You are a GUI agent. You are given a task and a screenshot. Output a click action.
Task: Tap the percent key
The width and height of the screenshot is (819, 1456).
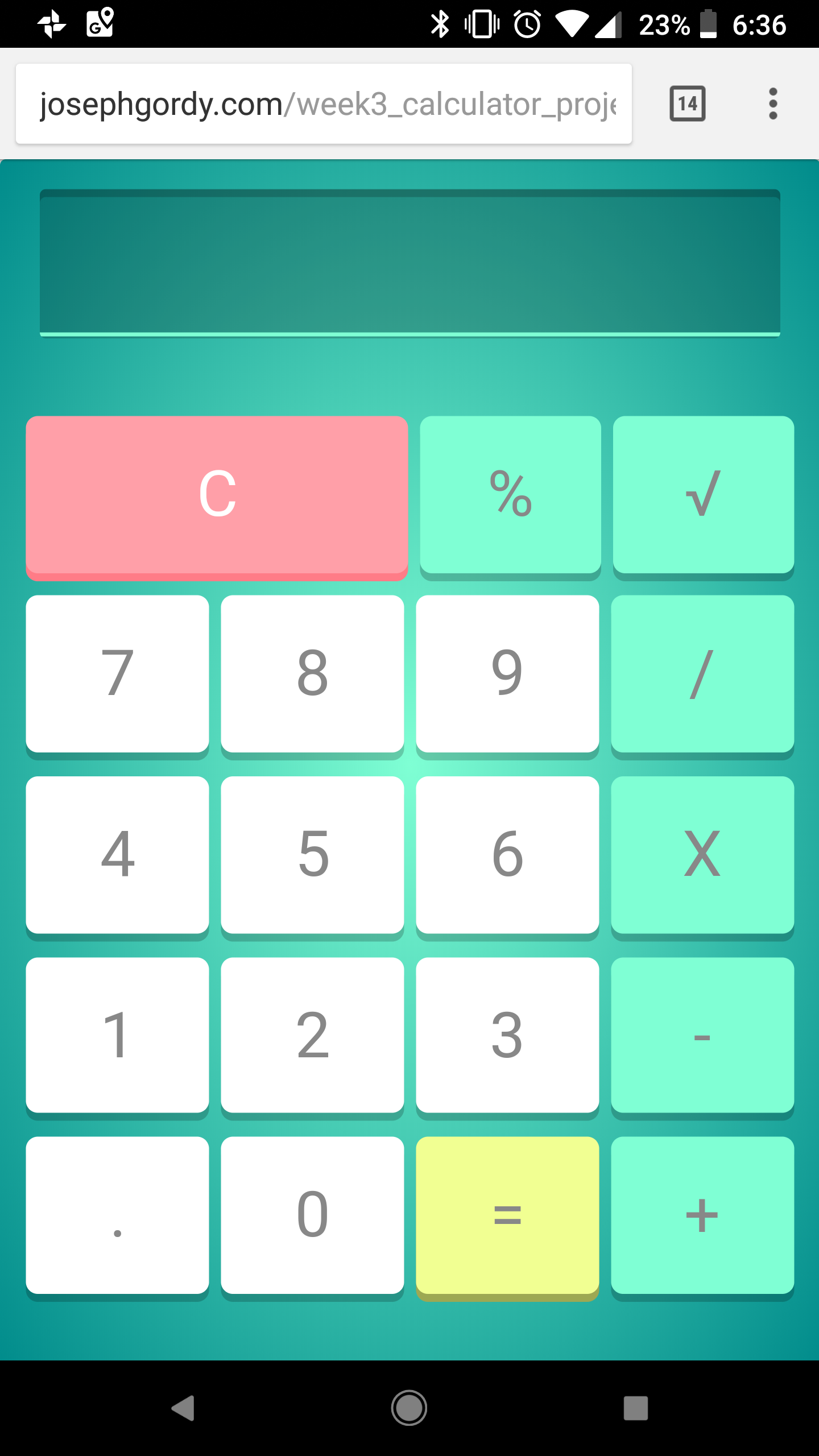coord(510,497)
